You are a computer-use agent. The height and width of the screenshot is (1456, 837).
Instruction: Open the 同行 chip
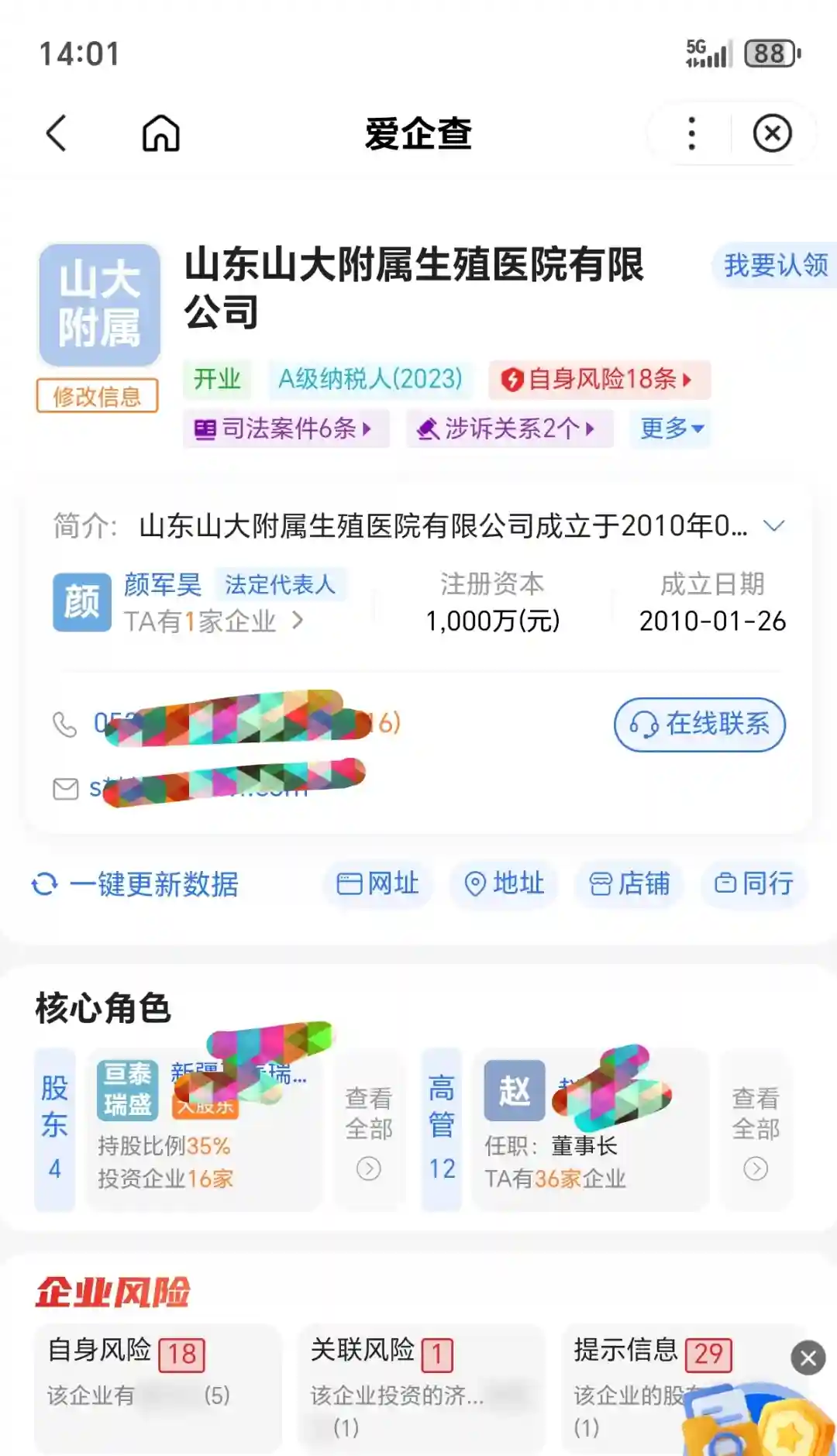point(754,883)
